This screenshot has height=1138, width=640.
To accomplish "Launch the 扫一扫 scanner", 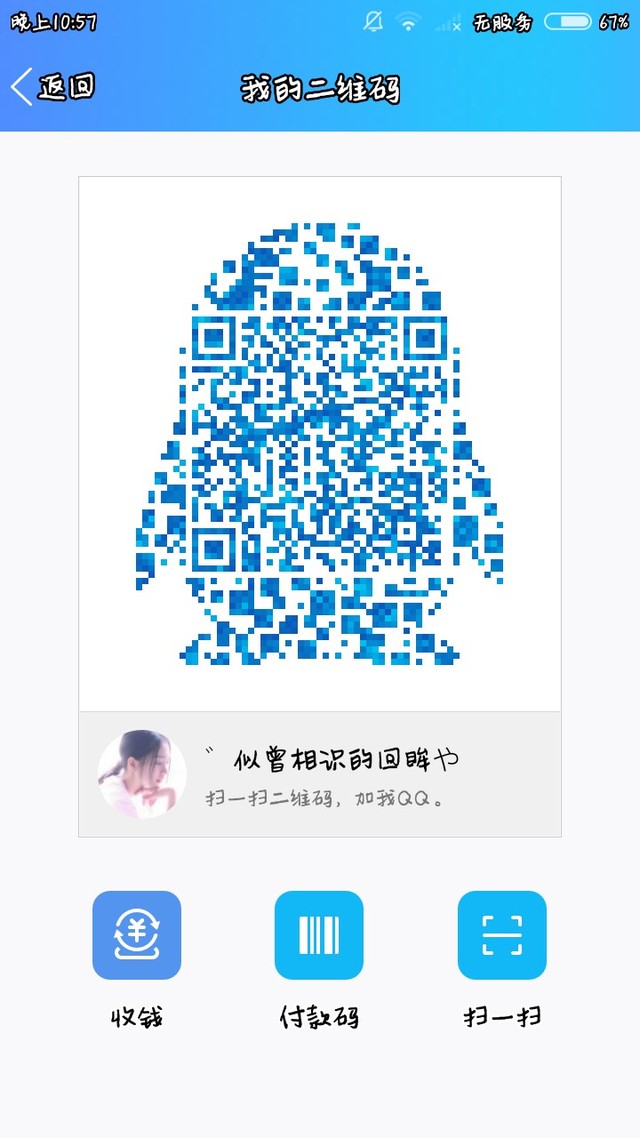I will coord(502,935).
